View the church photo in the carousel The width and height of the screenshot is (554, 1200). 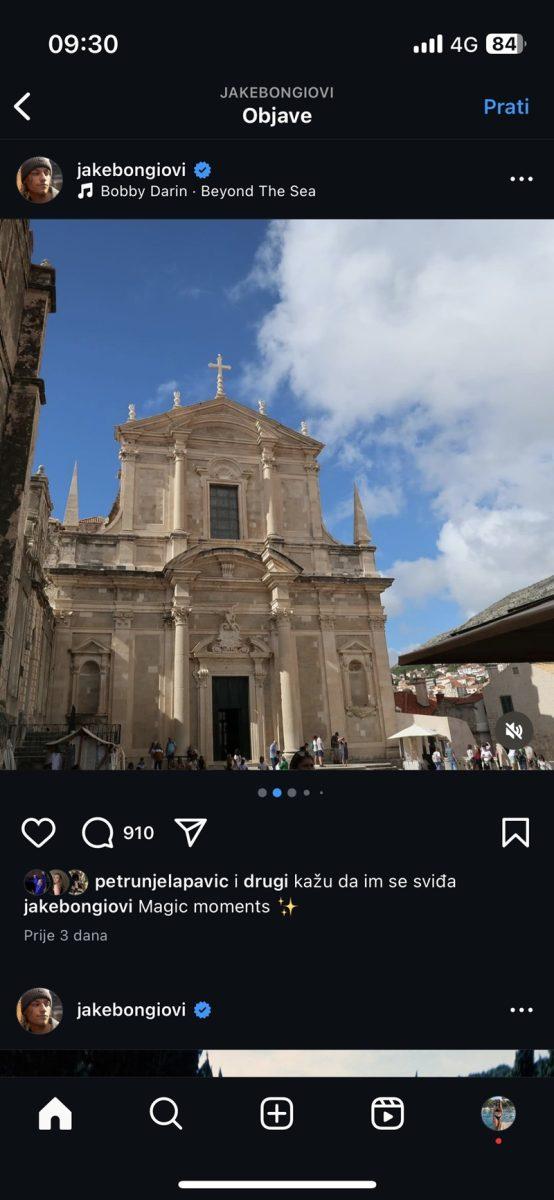pos(277,495)
